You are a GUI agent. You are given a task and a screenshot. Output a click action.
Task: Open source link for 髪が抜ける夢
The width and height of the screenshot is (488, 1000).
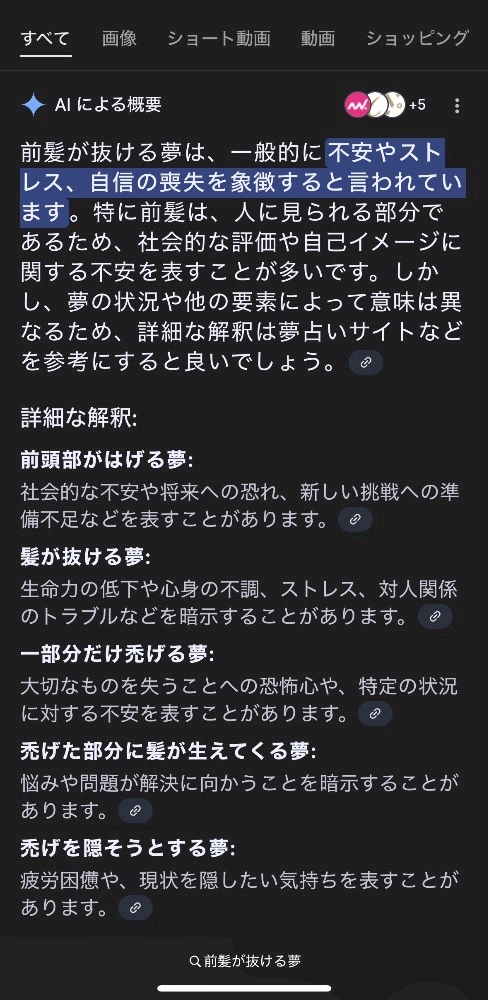tap(435, 616)
